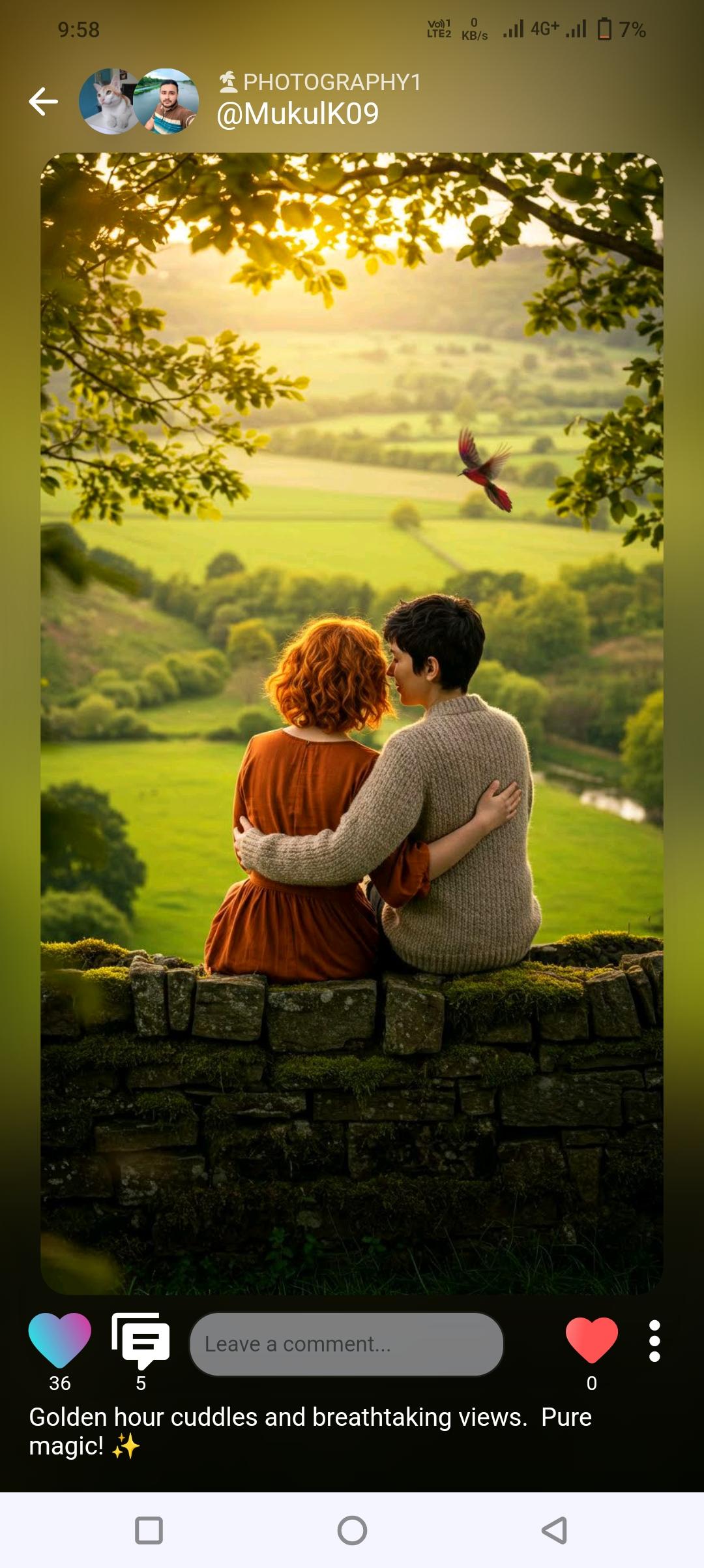The image size is (704, 1568).
Task: Like the post with the gradient heart
Action: pos(59,1339)
